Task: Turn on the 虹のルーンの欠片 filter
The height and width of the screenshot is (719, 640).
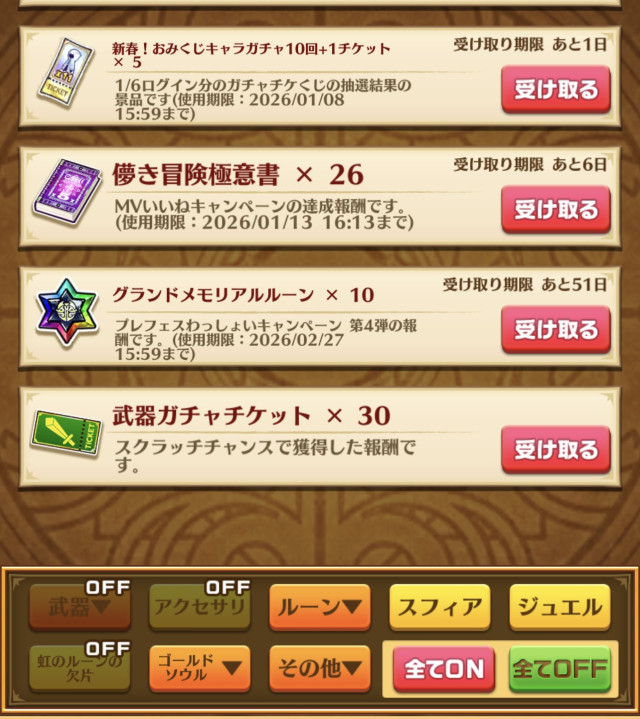Action: (x=80, y=669)
